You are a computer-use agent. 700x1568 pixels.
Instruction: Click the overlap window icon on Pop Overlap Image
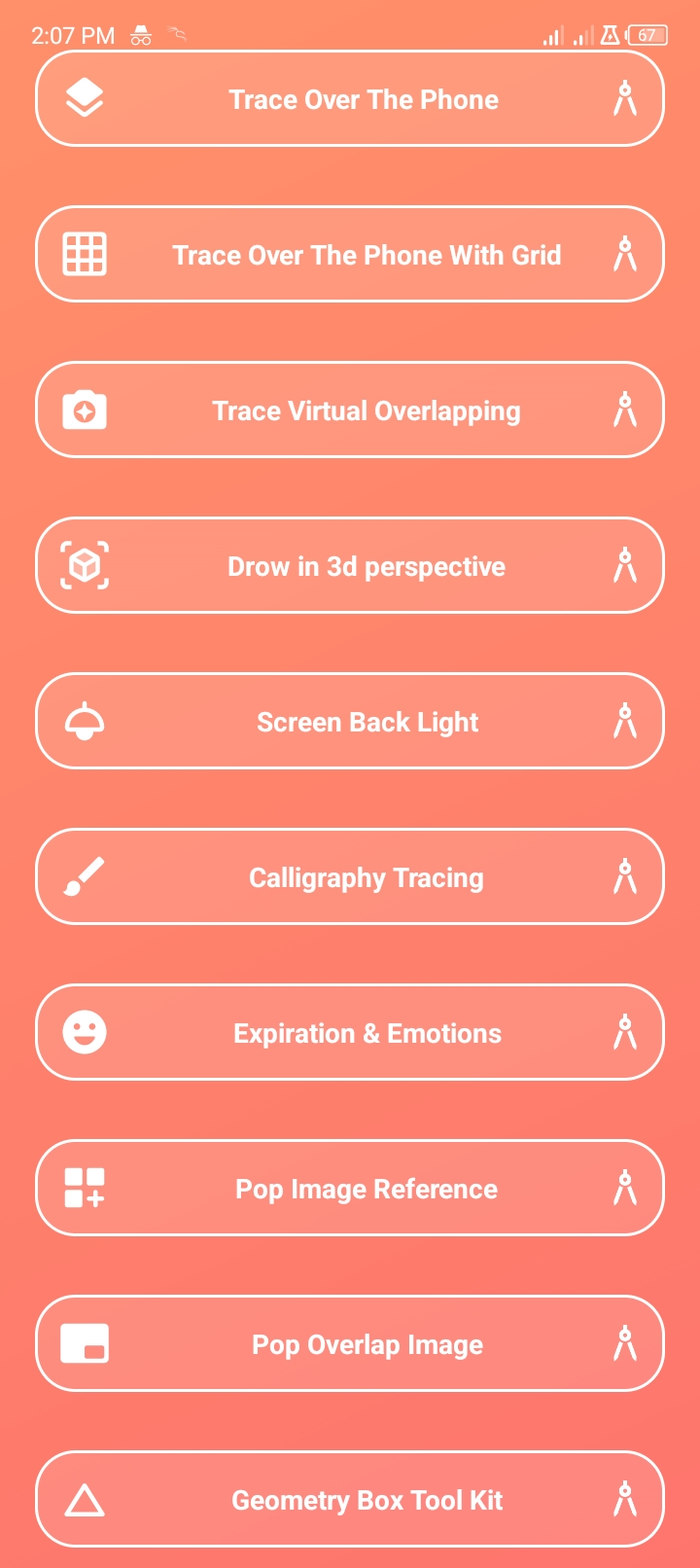point(86,1343)
